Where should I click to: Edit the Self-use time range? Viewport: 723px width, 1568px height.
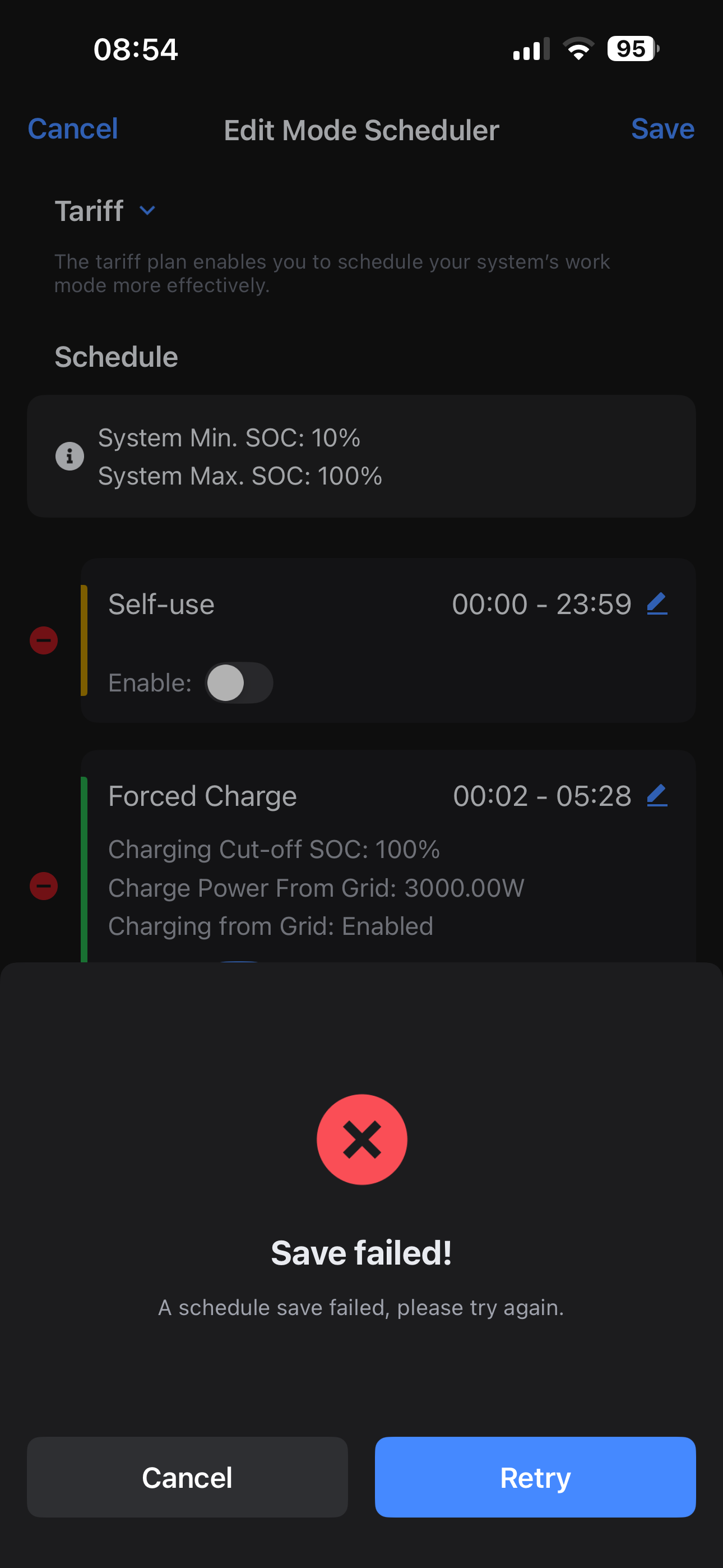pos(657,604)
